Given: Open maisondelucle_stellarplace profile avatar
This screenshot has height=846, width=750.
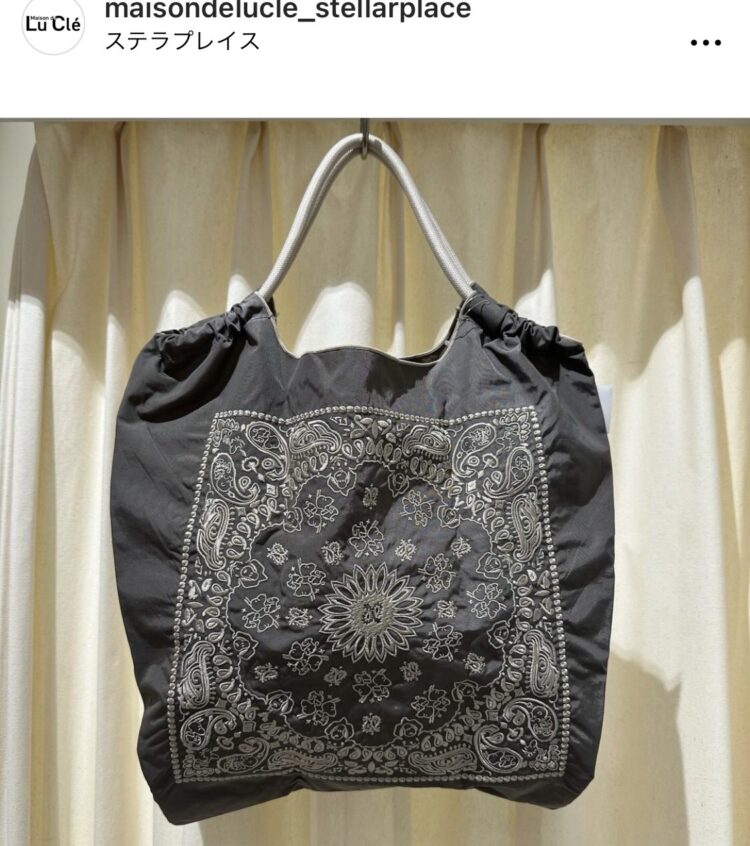Looking at the screenshot, I should click(53, 24).
